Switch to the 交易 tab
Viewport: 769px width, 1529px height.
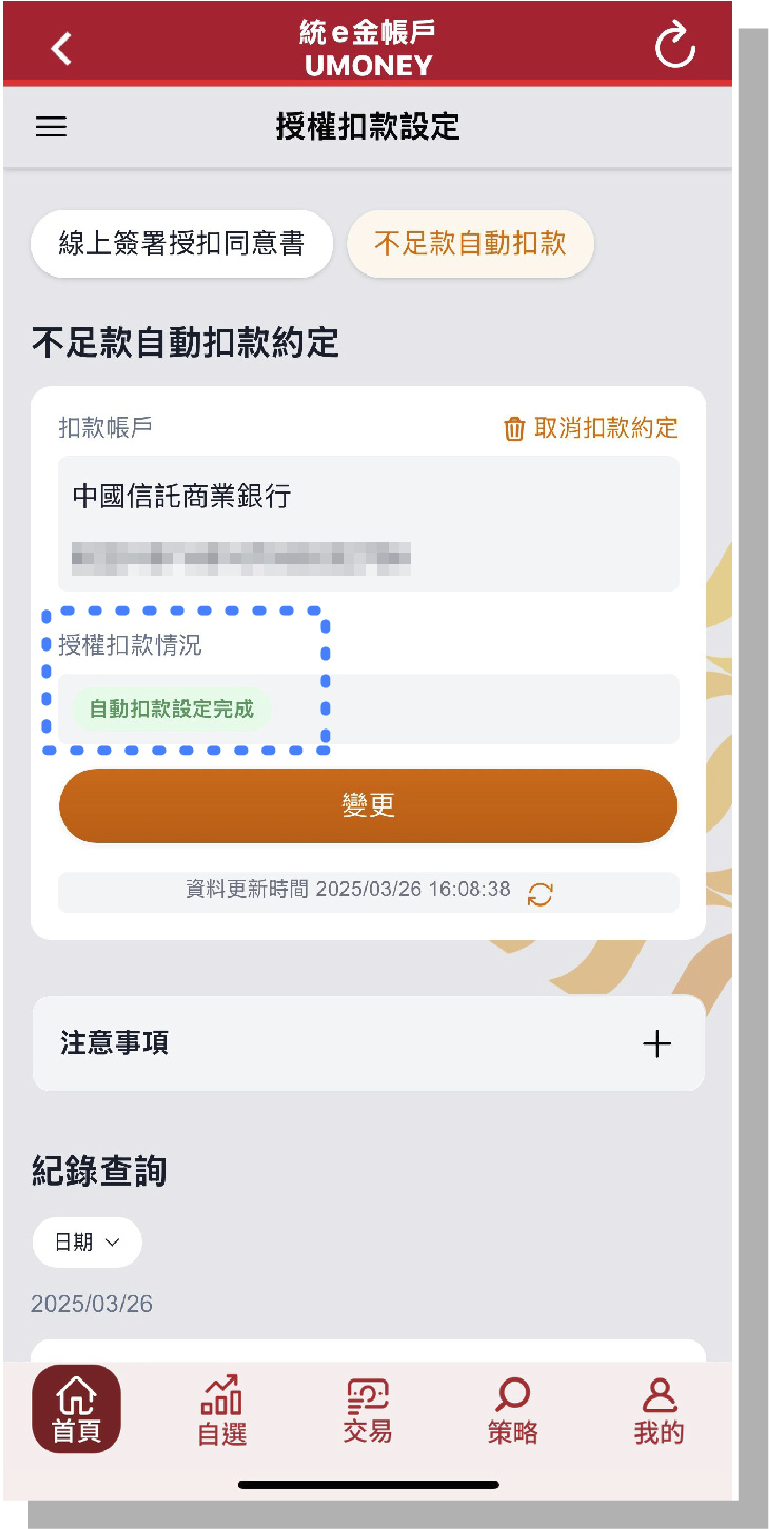tap(367, 1411)
